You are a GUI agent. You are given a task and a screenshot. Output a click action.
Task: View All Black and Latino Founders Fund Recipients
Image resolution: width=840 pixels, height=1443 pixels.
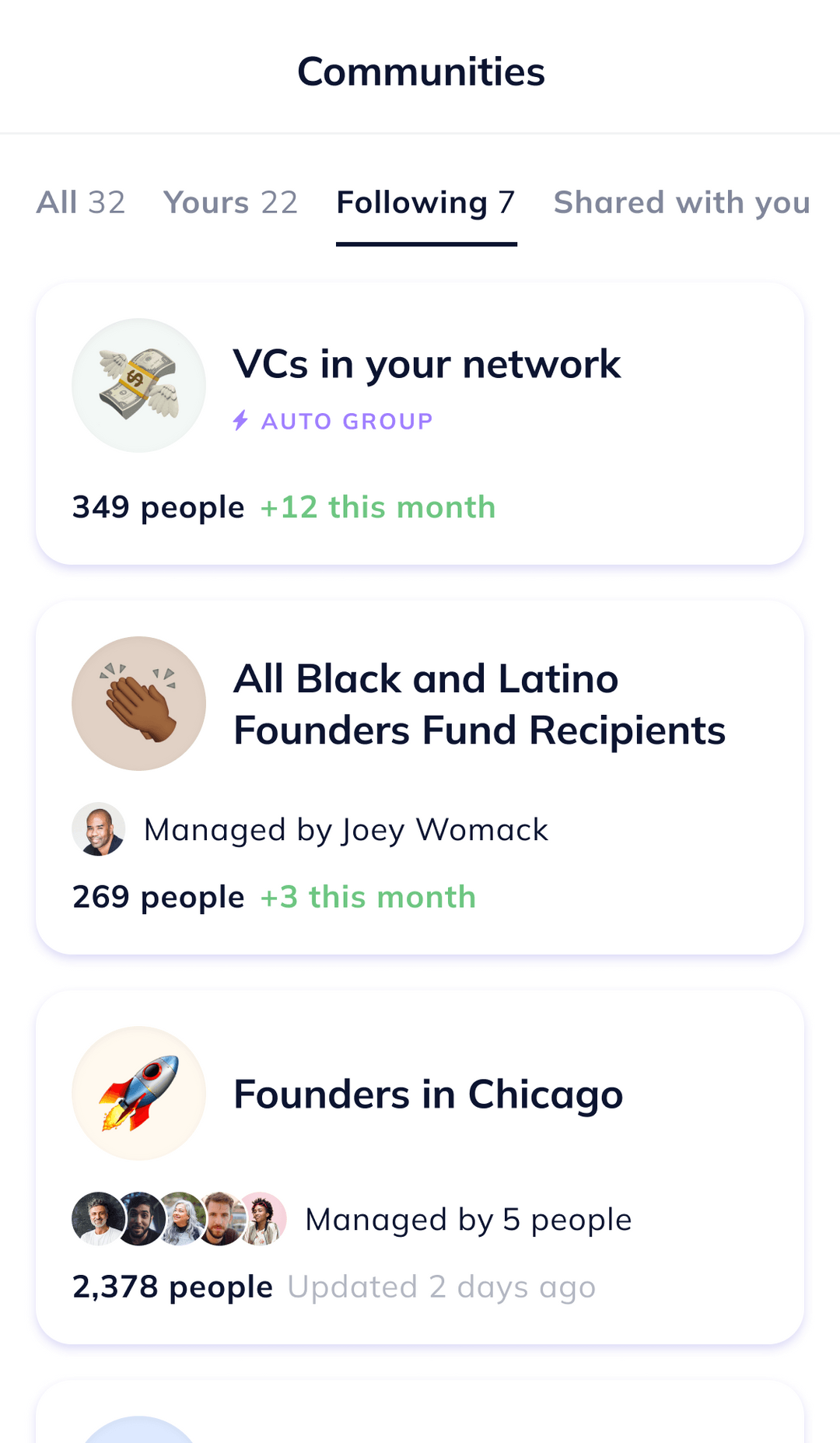tap(479, 704)
